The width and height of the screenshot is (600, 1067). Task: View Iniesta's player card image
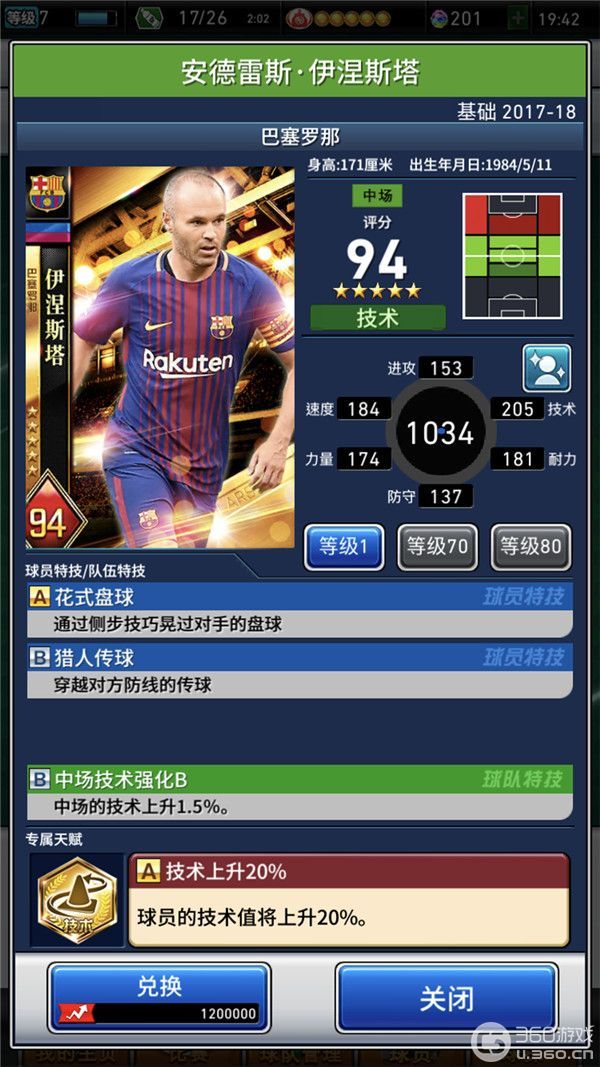coord(160,357)
